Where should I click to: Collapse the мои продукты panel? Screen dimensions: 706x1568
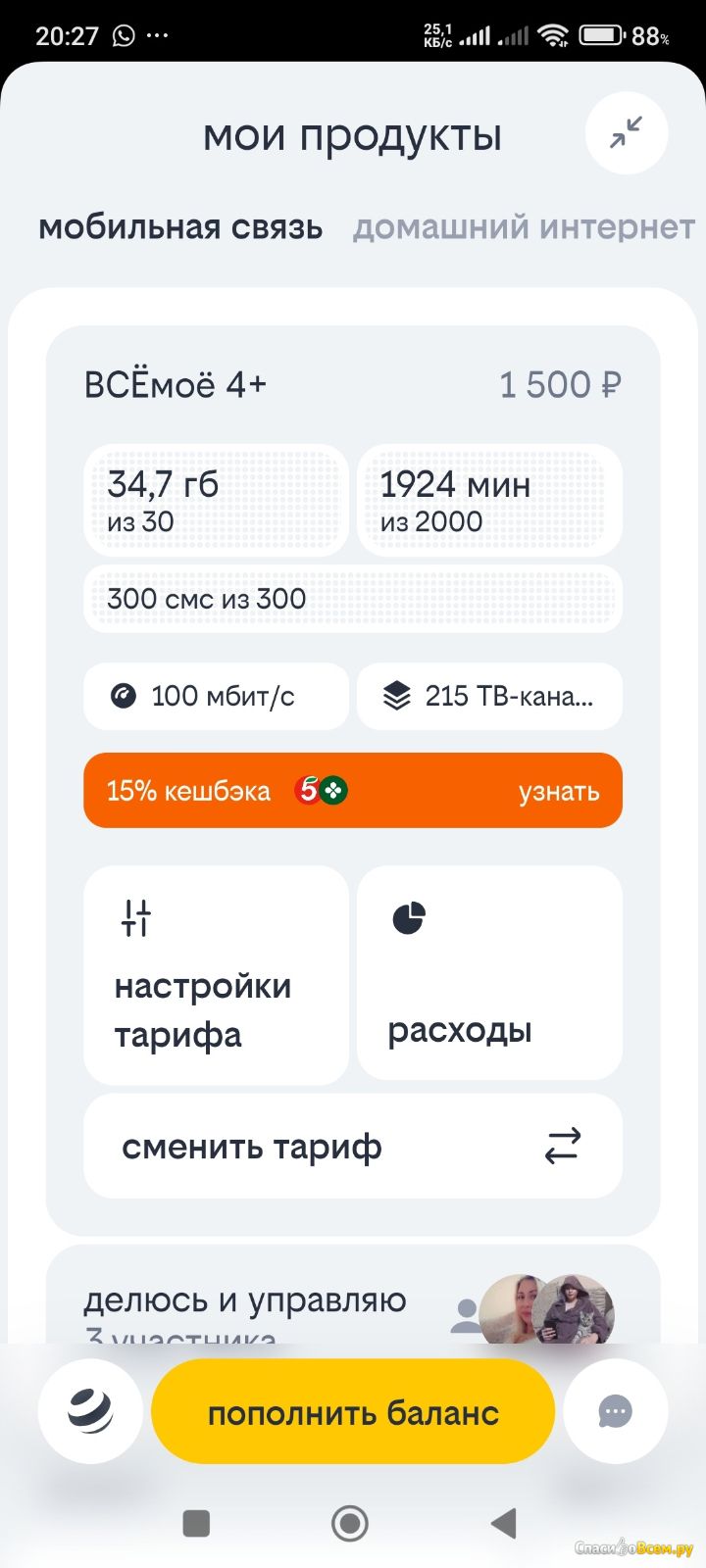pyautogui.click(x=626, y=132)
